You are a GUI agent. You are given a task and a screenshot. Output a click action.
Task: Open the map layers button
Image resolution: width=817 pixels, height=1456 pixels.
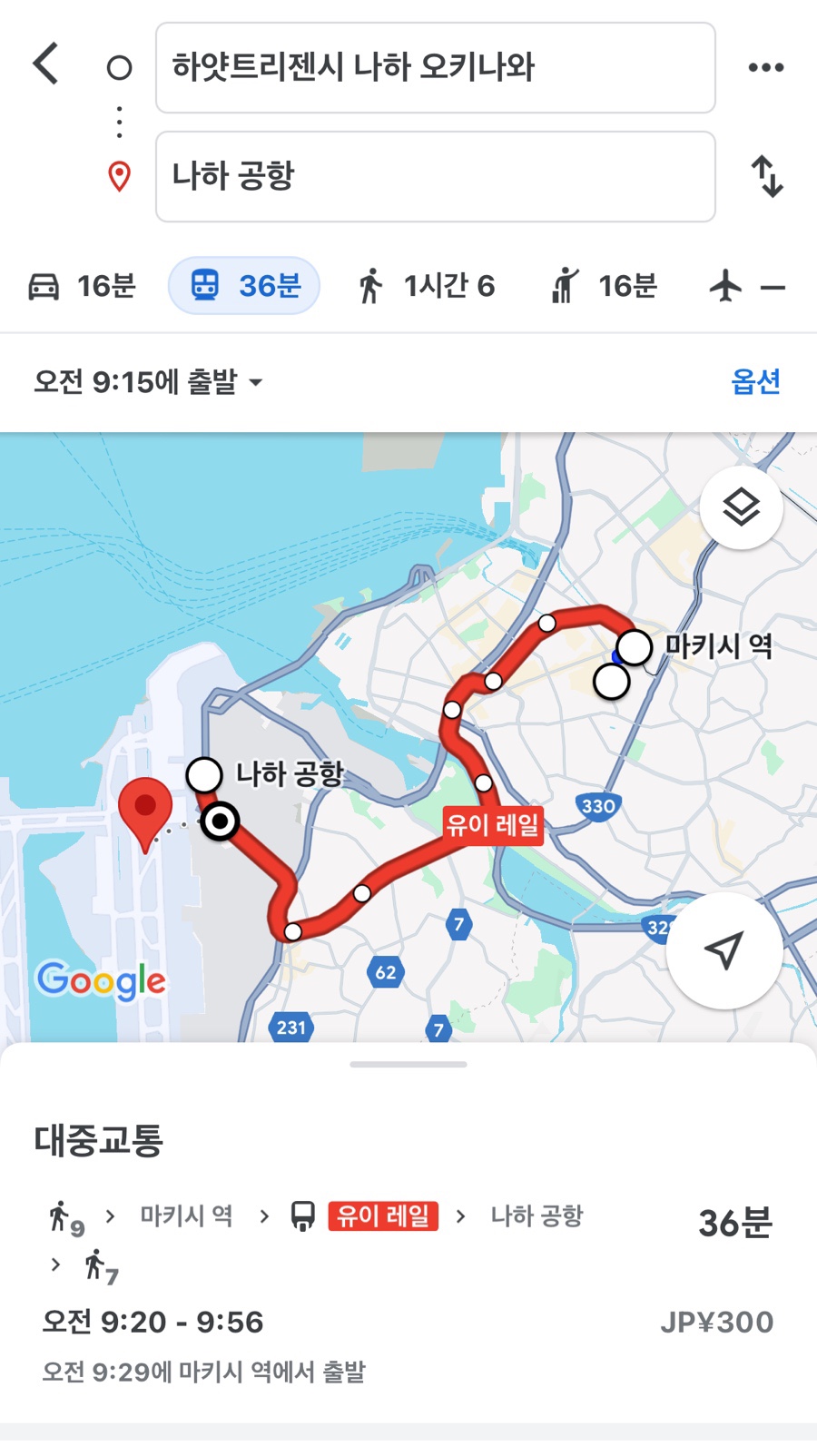[x=742, y=507]
